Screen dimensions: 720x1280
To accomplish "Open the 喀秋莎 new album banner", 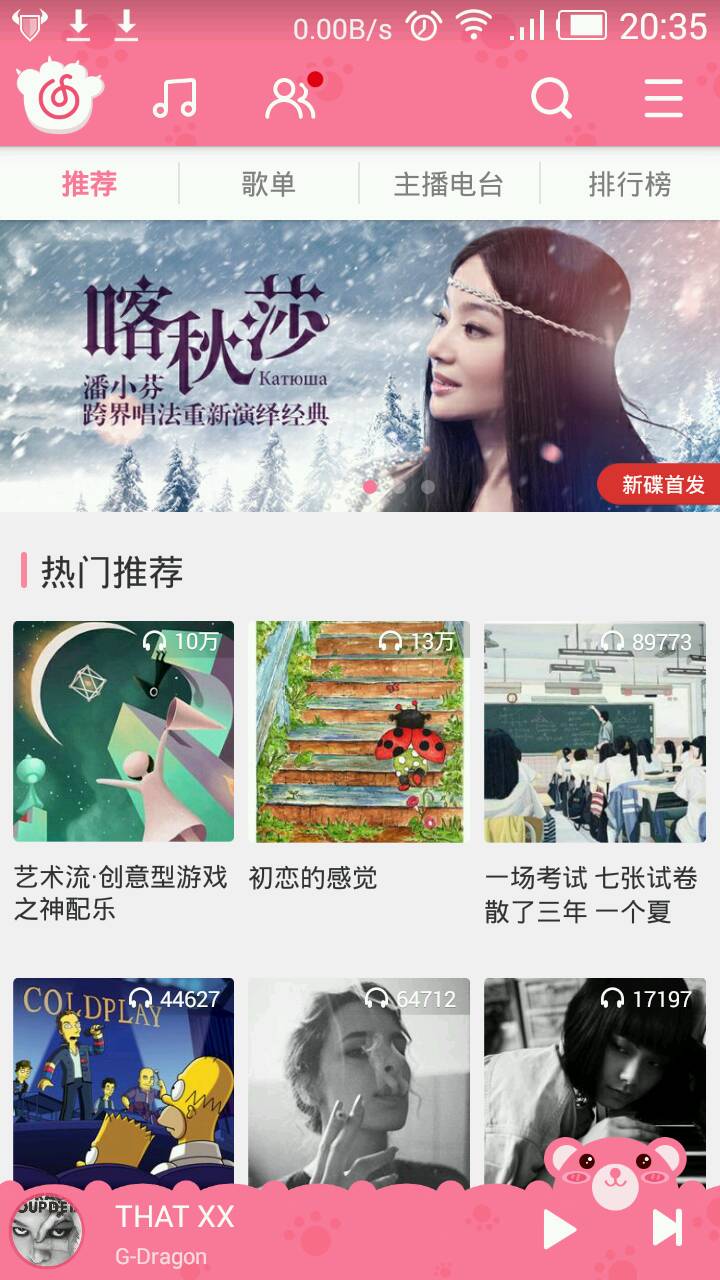I will [x=360, y=366].
